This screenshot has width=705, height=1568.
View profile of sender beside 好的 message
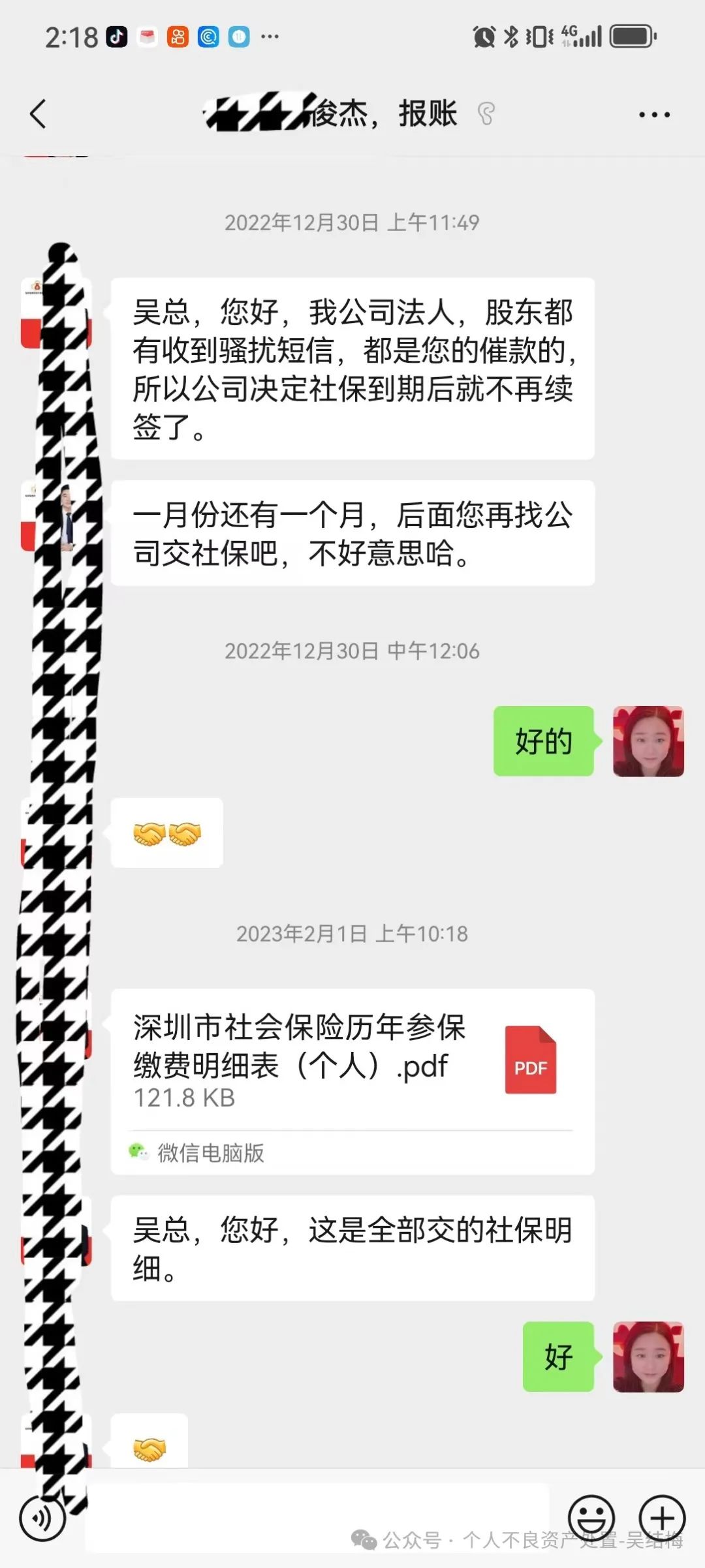click(648, 741)
